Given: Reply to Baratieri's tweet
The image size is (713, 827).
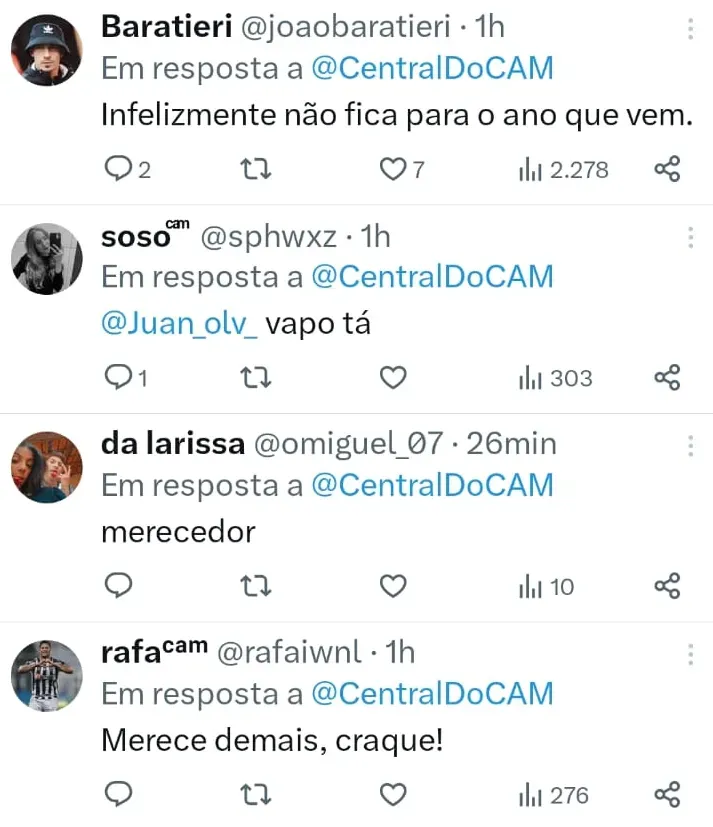Looking at the screenshot, I should click(119, 169).
